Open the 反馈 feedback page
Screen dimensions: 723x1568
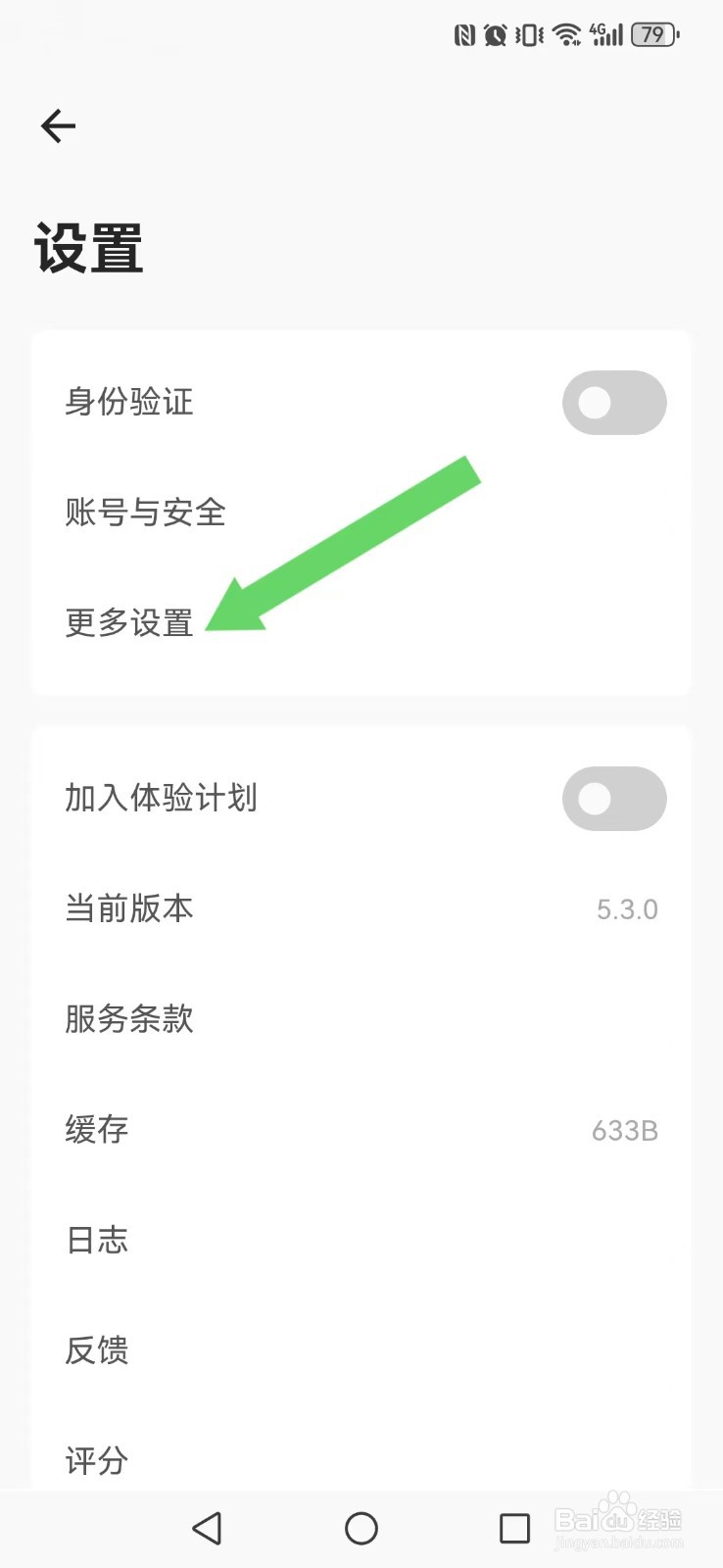(95, 1351)
